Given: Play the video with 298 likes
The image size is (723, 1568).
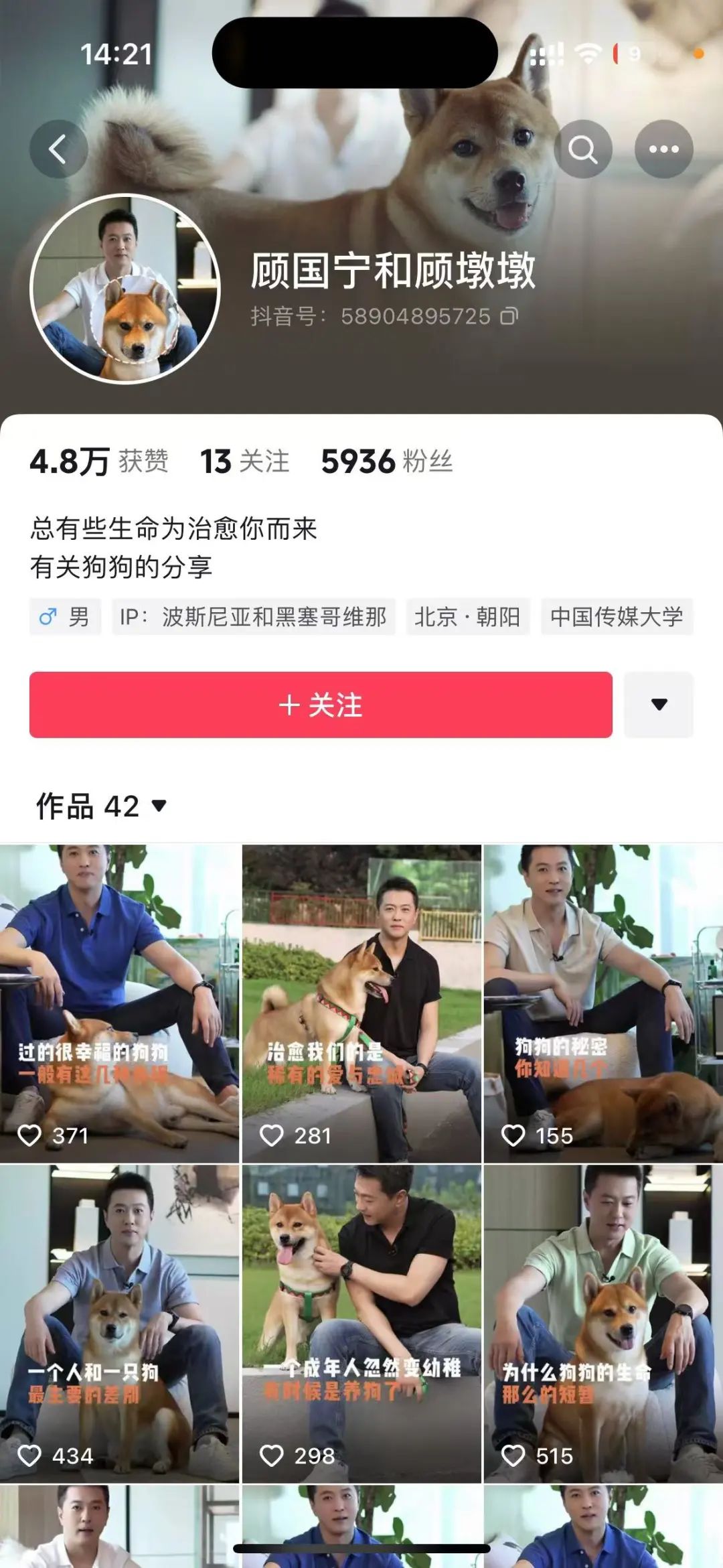Looking at the screenshot, I should pyautogui.click(x=361, y=1323).
